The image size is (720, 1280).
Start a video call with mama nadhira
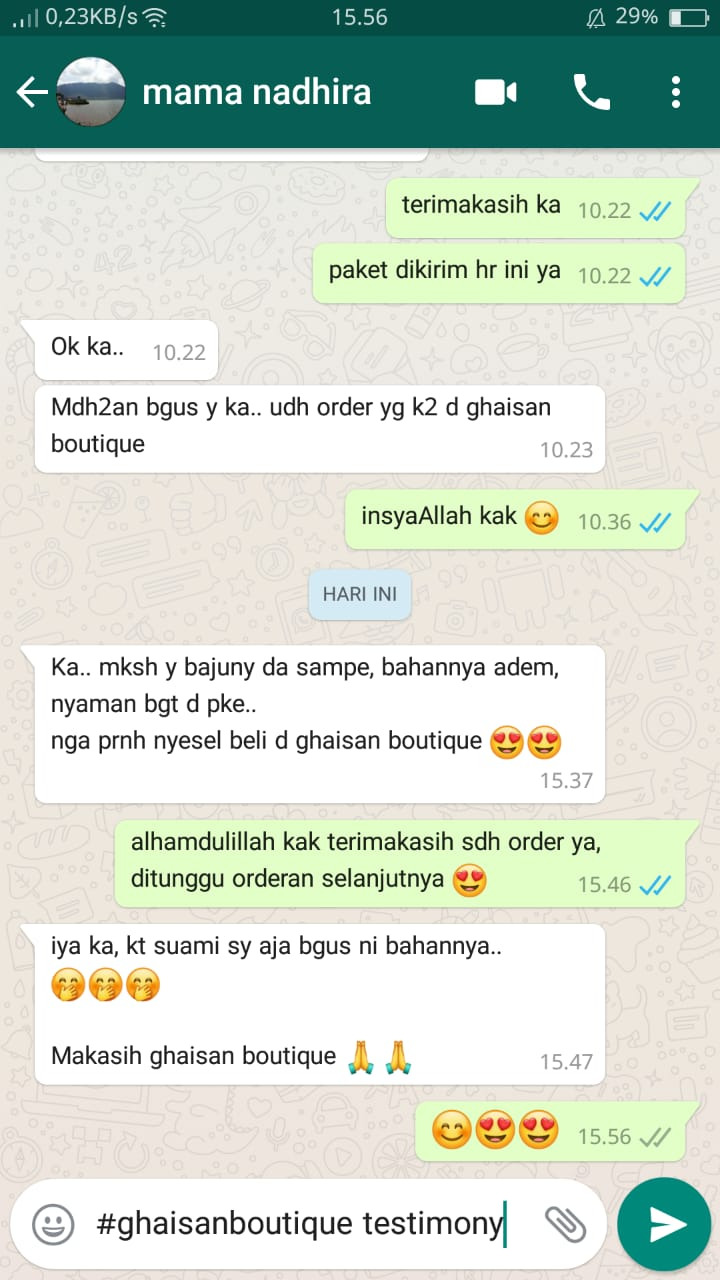495,93
